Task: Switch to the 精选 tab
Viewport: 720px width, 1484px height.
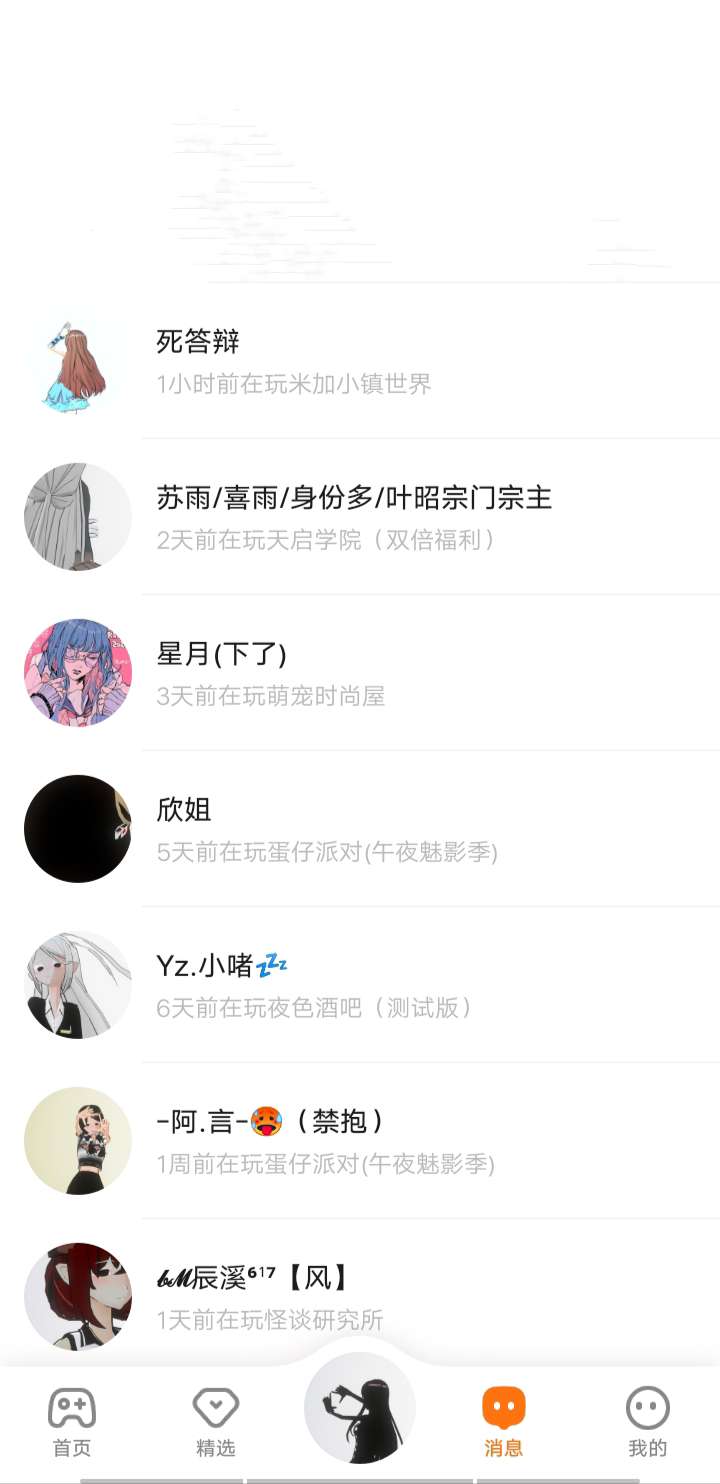Action: click(216, 1422)
